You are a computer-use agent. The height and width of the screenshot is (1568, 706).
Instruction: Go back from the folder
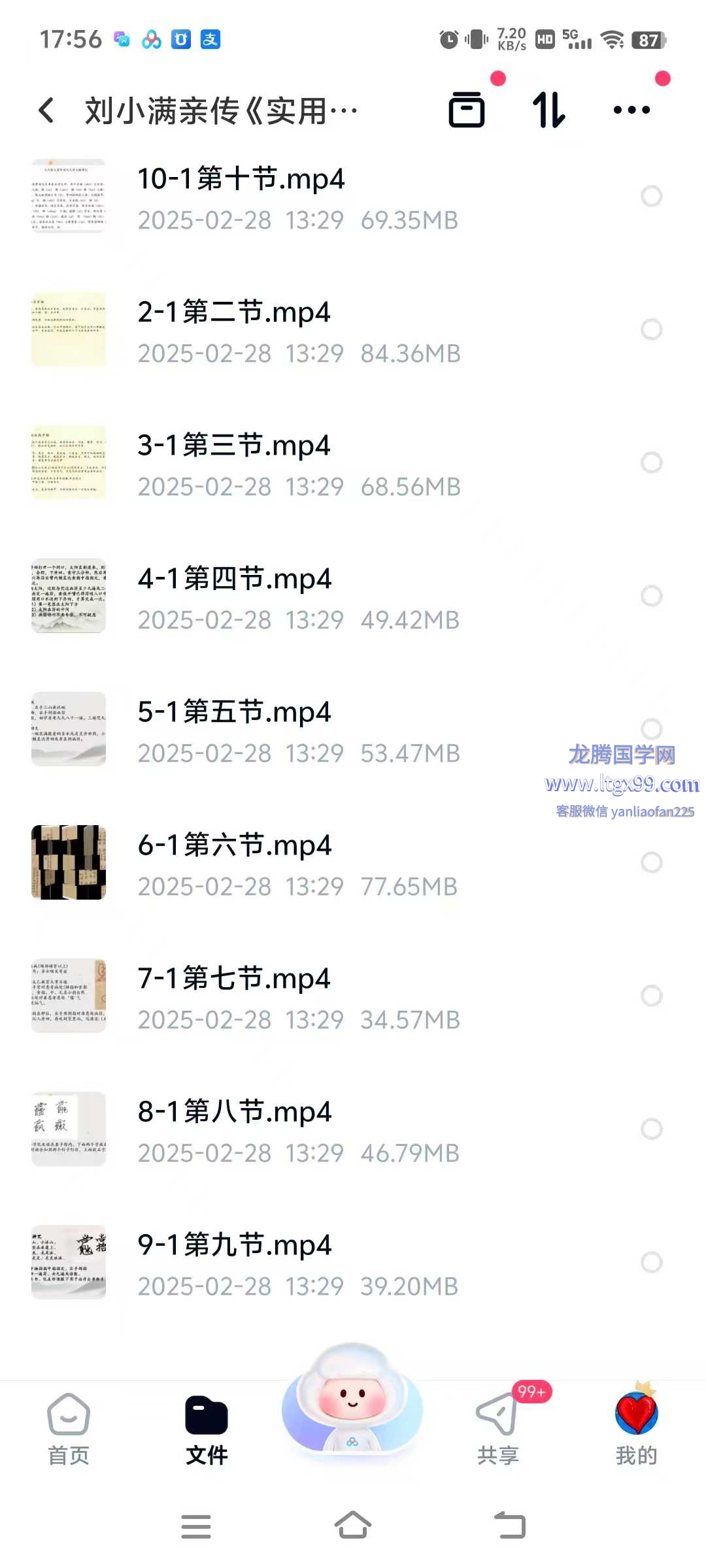coord(46,110)
